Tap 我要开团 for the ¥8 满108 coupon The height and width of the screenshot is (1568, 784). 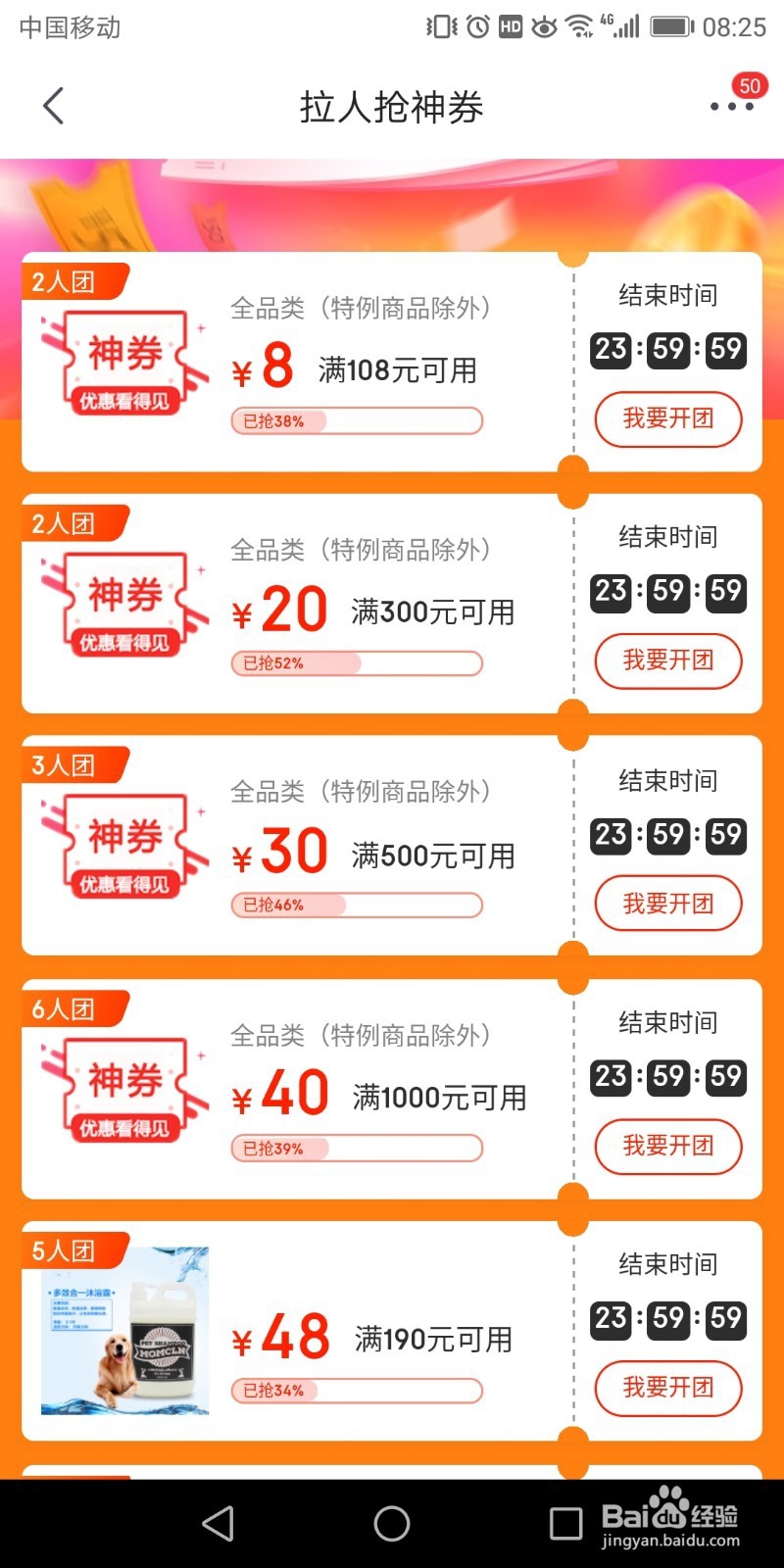pos(667,419)
